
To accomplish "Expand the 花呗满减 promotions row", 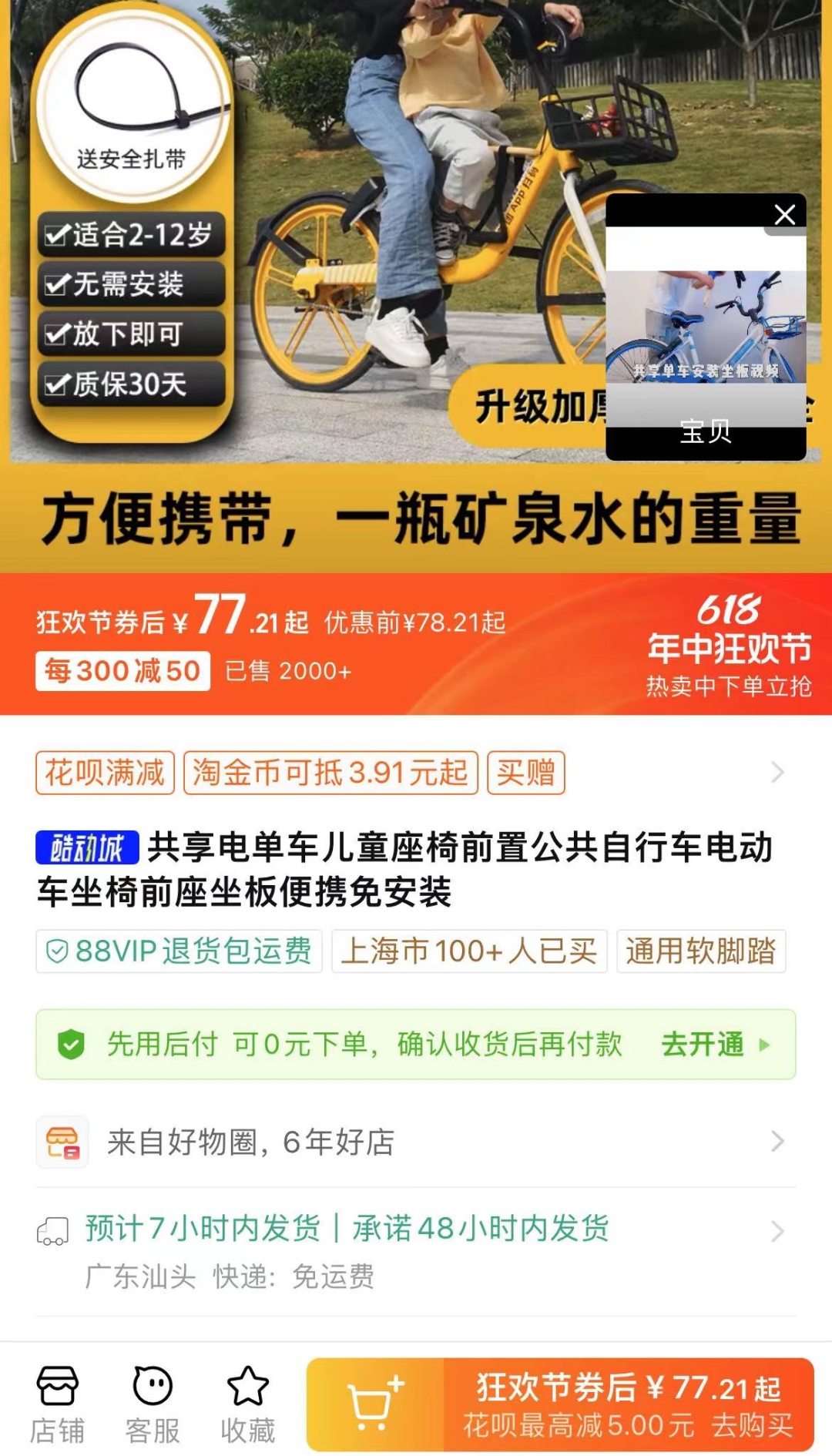I will tap(777, 772).
